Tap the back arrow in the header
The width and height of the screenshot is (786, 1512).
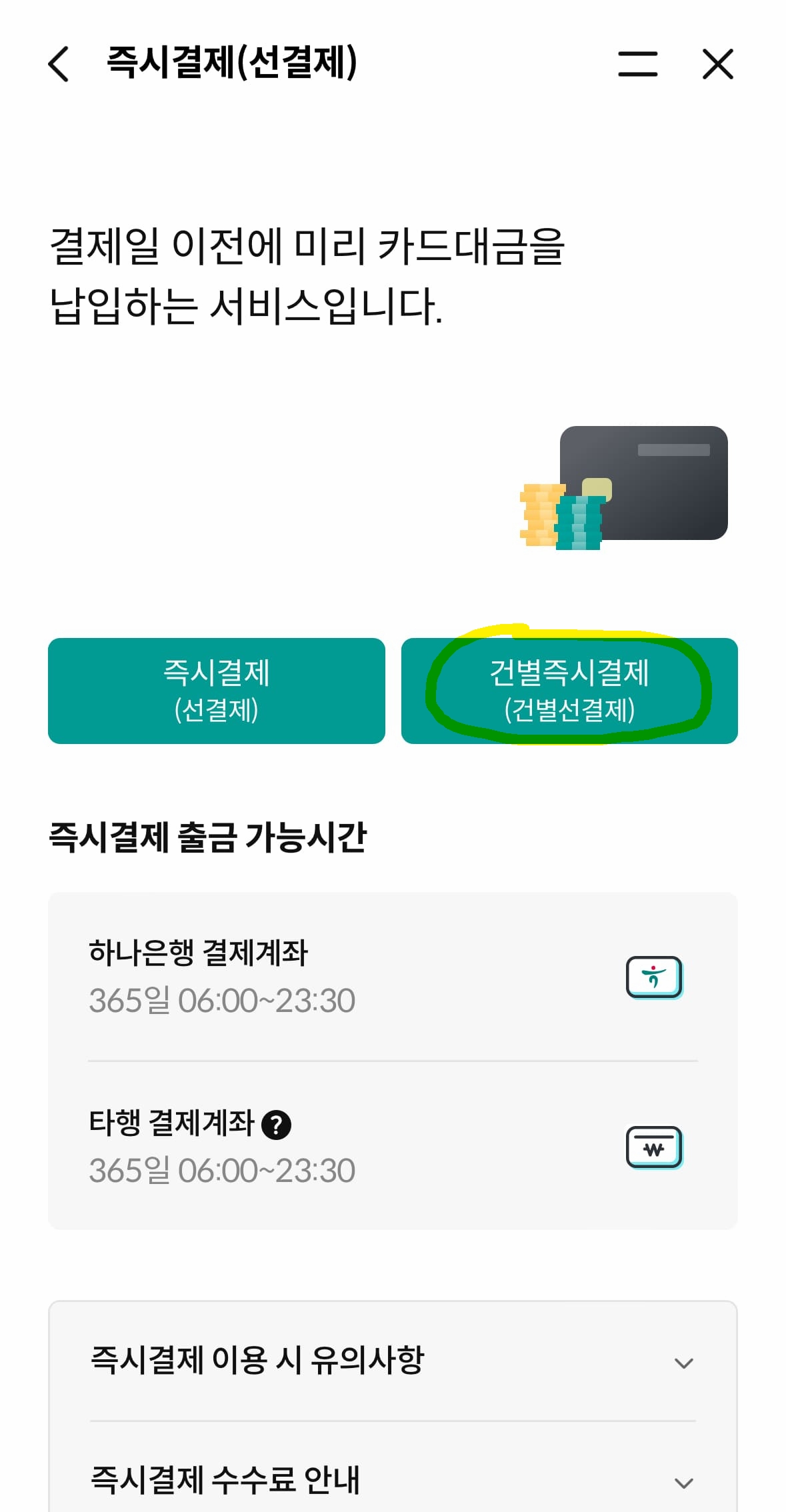click(59, 64)
